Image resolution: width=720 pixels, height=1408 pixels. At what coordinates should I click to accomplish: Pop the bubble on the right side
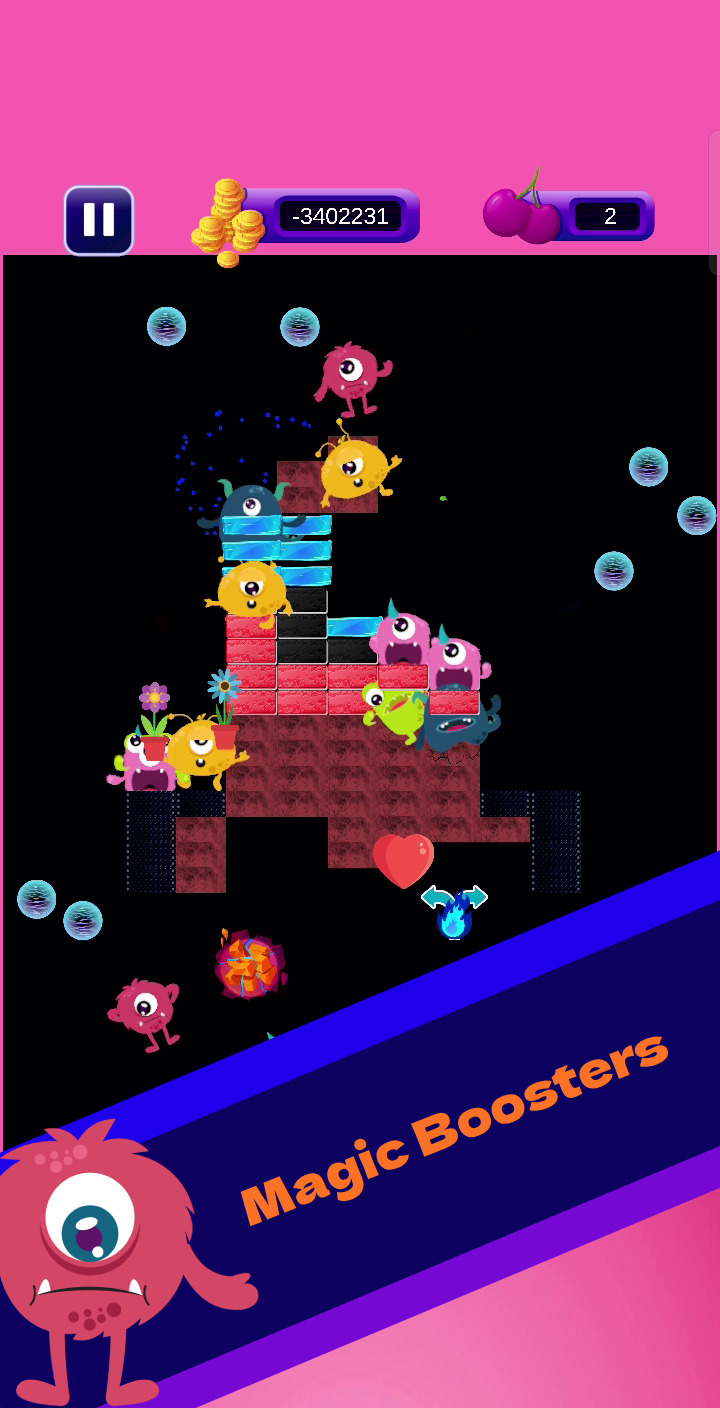646,468
